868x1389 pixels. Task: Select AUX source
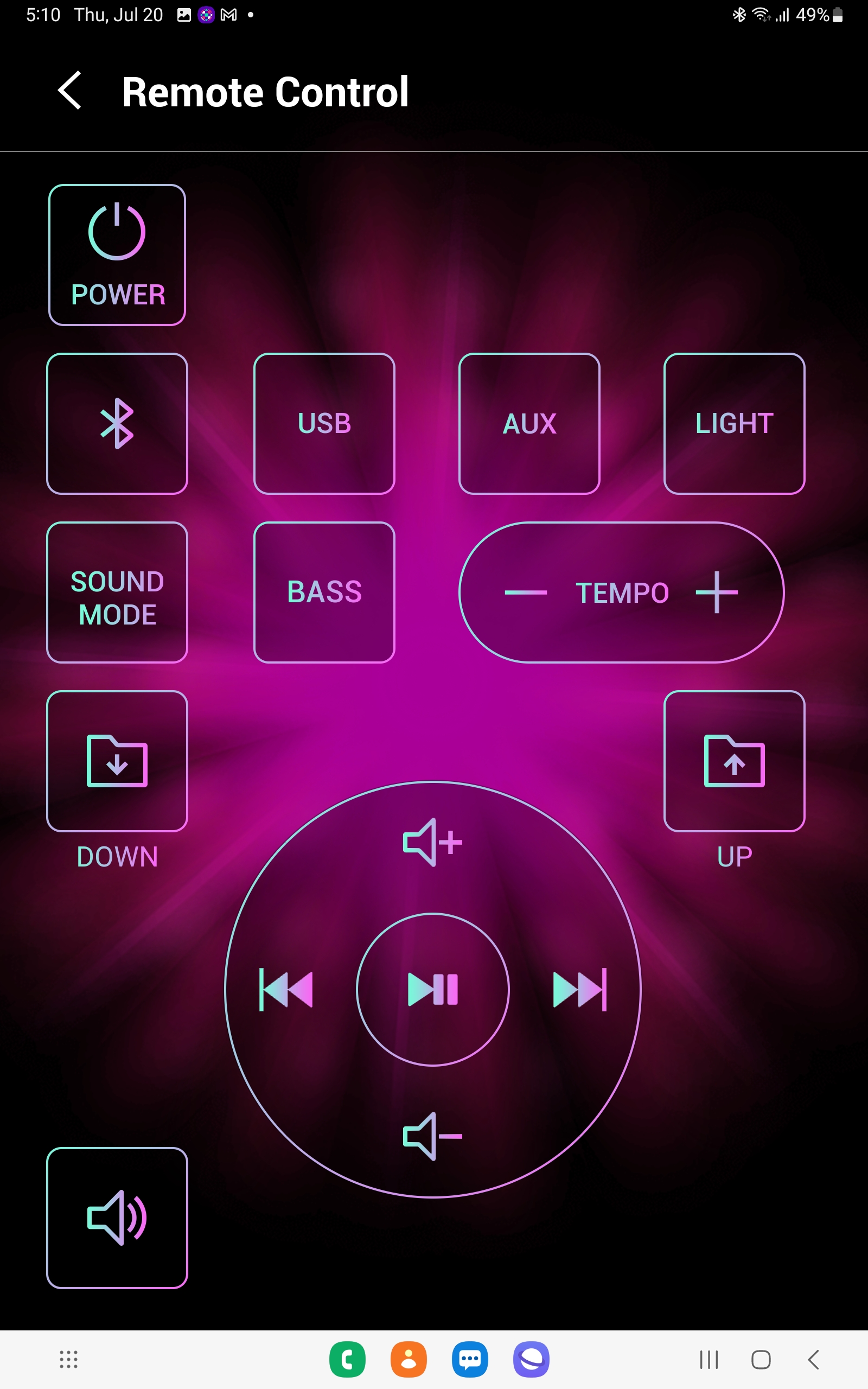coord(529,424)
